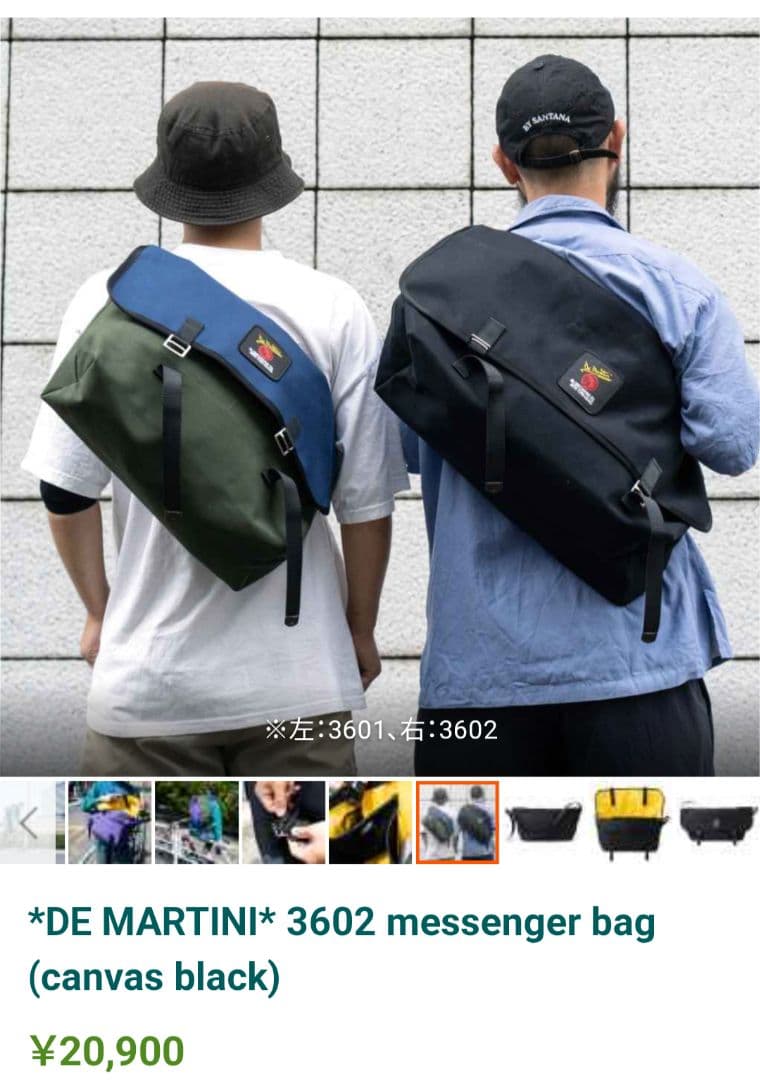
Task: Select the two men wearing bags thumbnail
Action: coord(458,822)
